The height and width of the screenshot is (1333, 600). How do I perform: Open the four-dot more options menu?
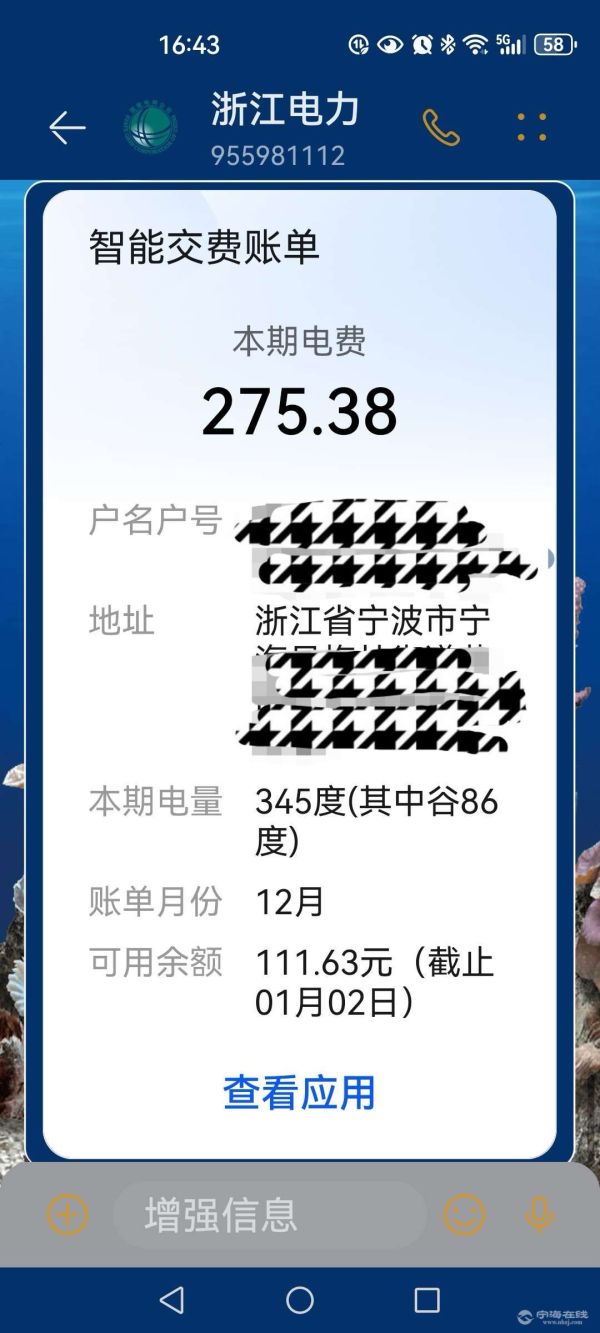pos(531,128)
